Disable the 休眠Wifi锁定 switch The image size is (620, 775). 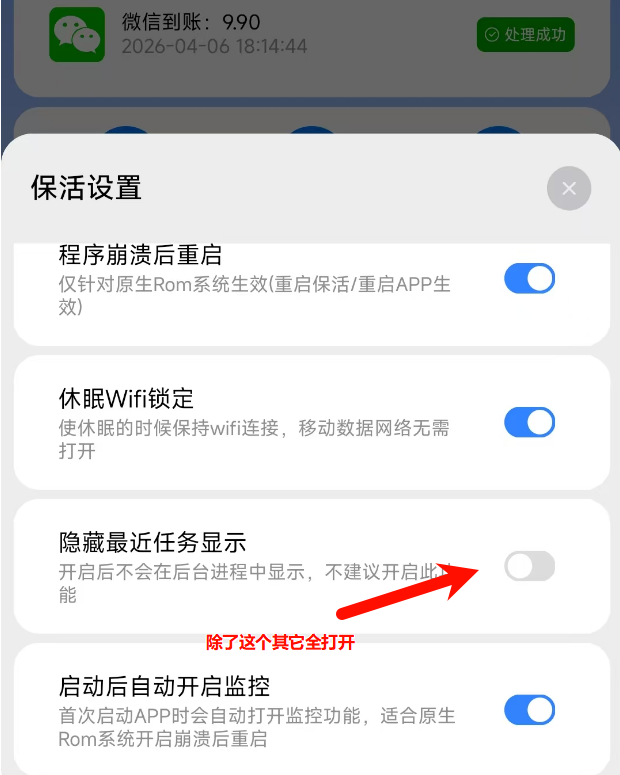529,422
